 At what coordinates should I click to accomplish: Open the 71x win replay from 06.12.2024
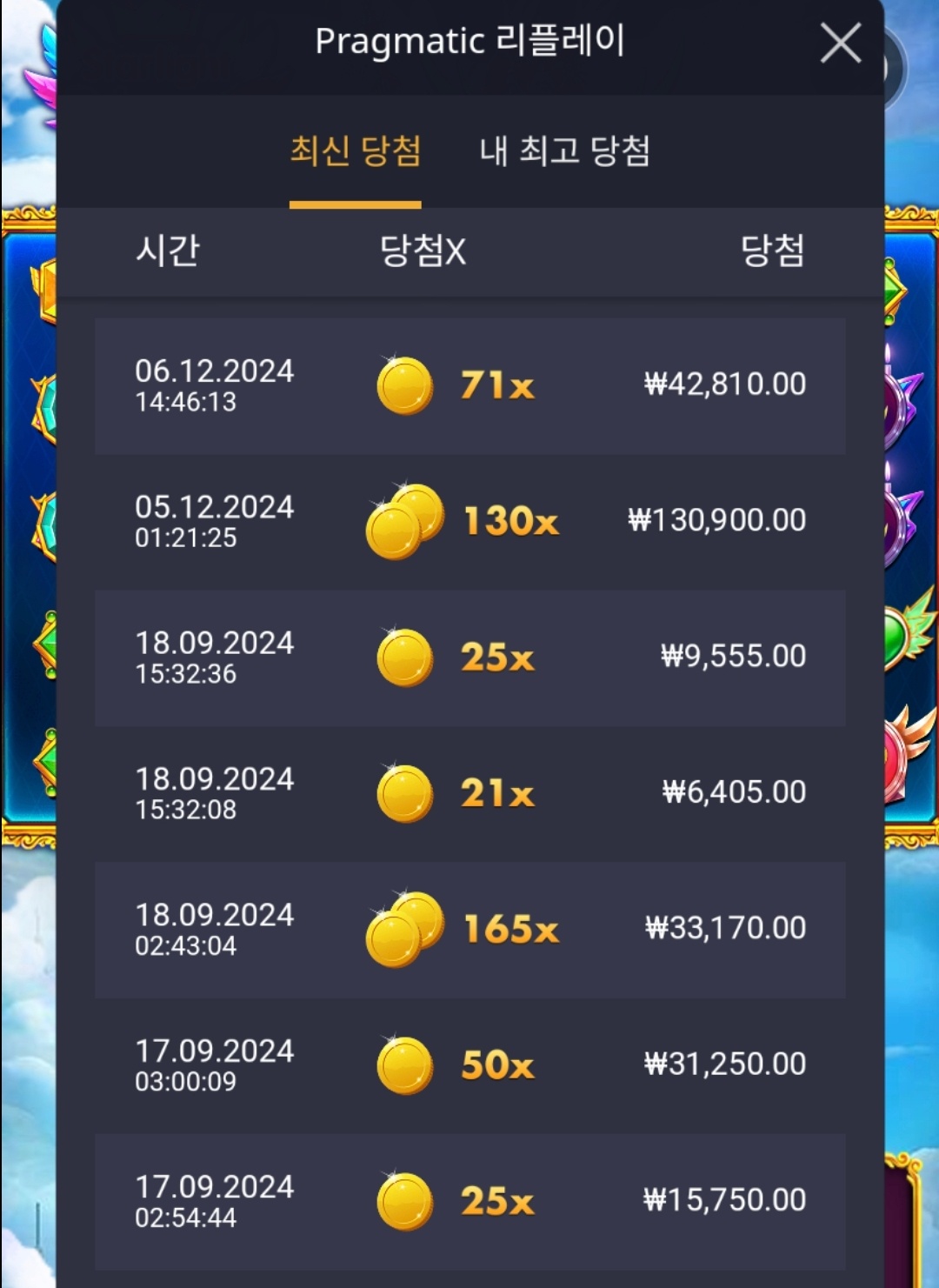click(x=469, y=385)
